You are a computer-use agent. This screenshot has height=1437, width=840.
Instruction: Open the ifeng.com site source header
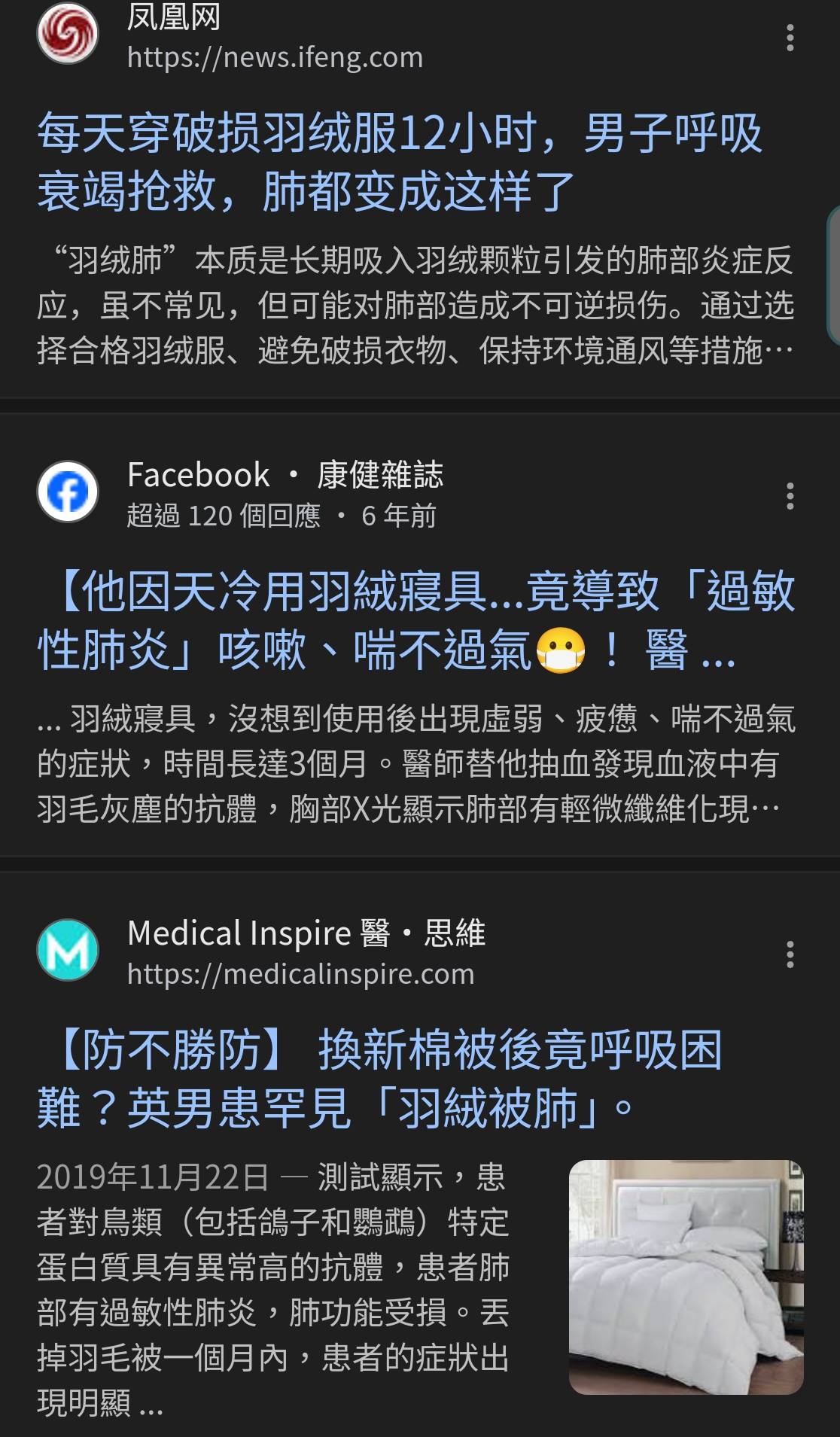pyautogui.click(x=275, y=38)
